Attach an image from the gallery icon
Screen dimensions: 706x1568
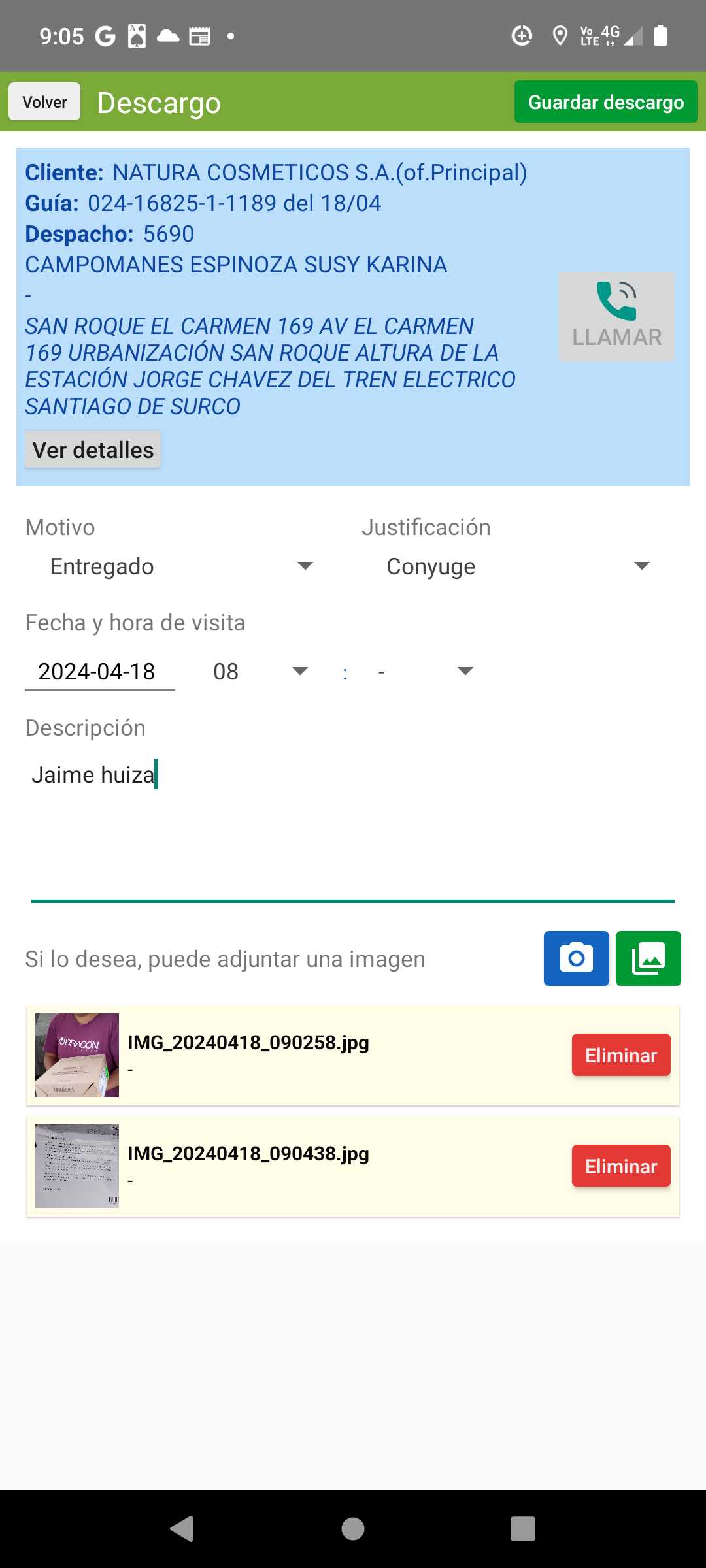648,958
